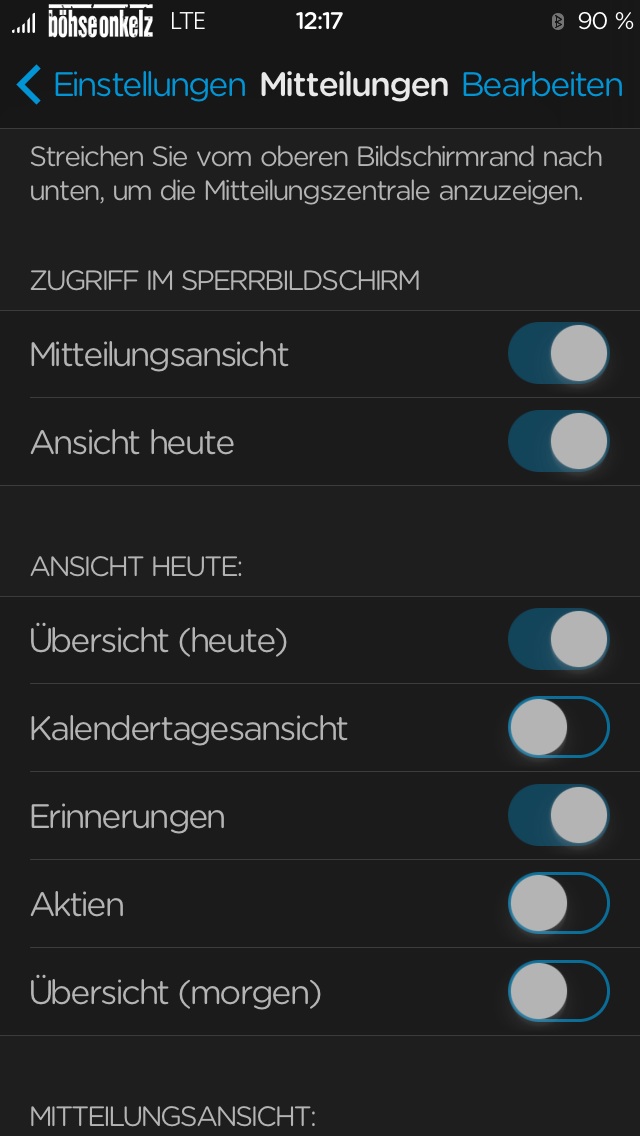
Task: Switch off Übersicht (heute)
Action: [558, 640]
